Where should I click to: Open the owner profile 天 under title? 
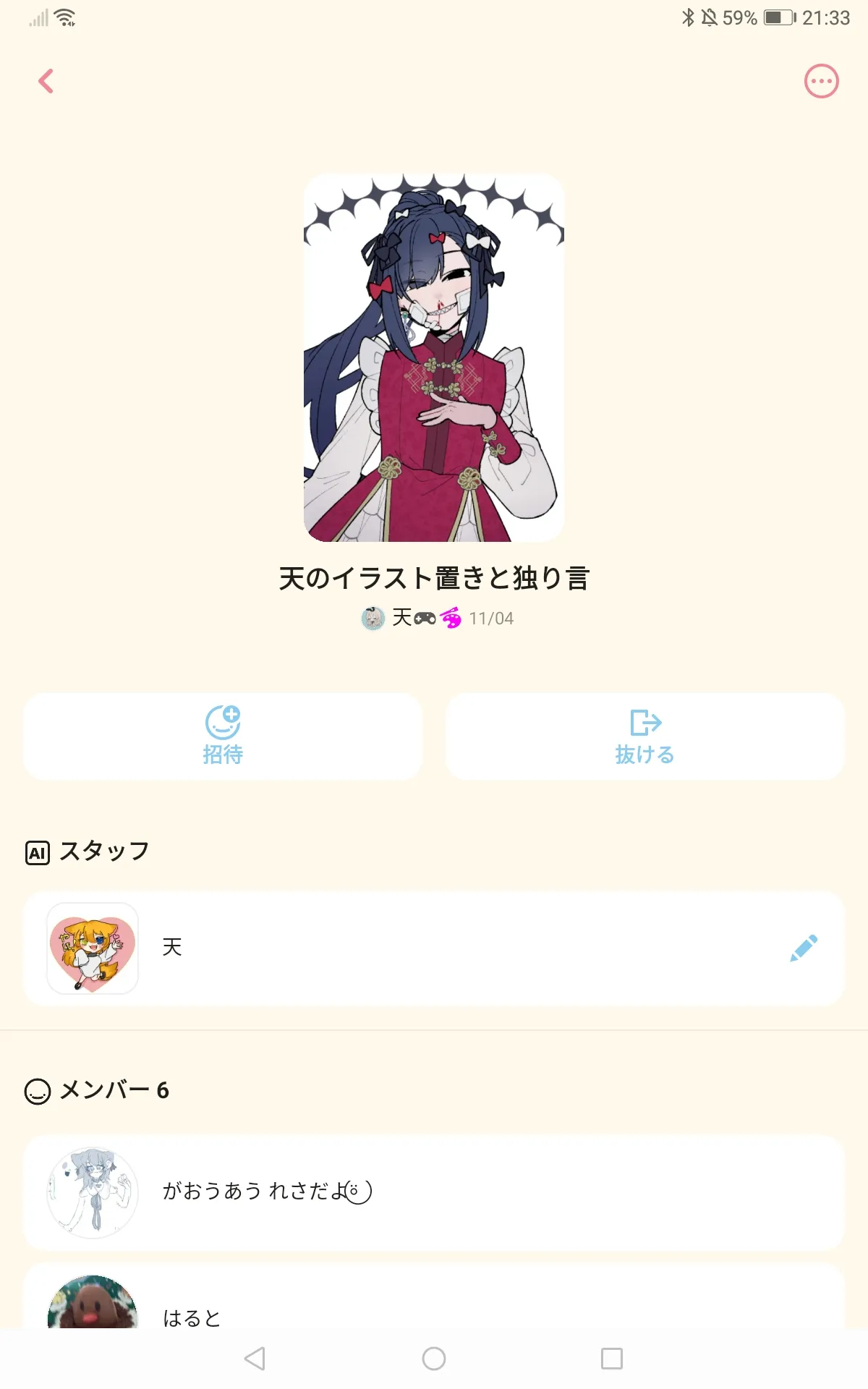[401, 618]
